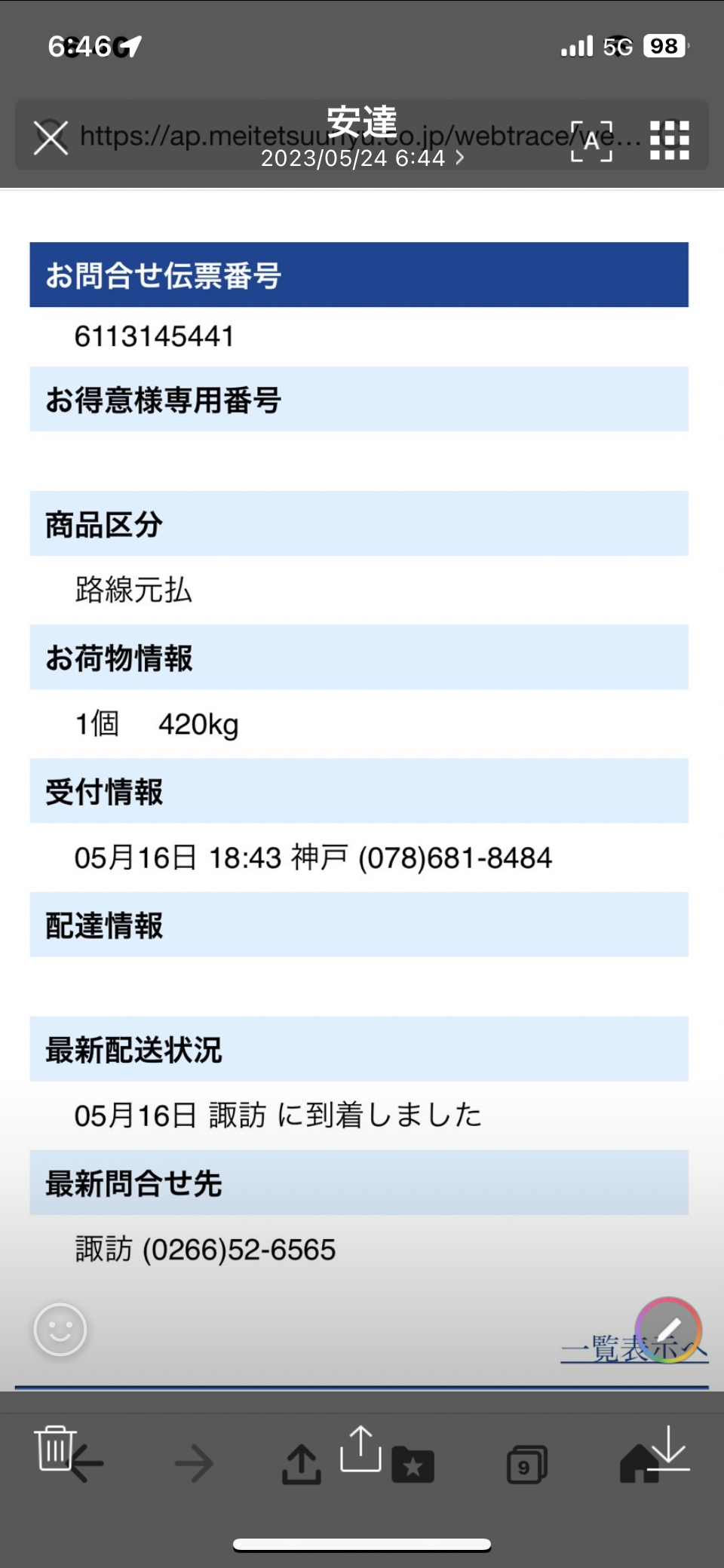Edit the image with the pencil button
The height and width of the screenshot is (1568, 724).
point(668,1330)
